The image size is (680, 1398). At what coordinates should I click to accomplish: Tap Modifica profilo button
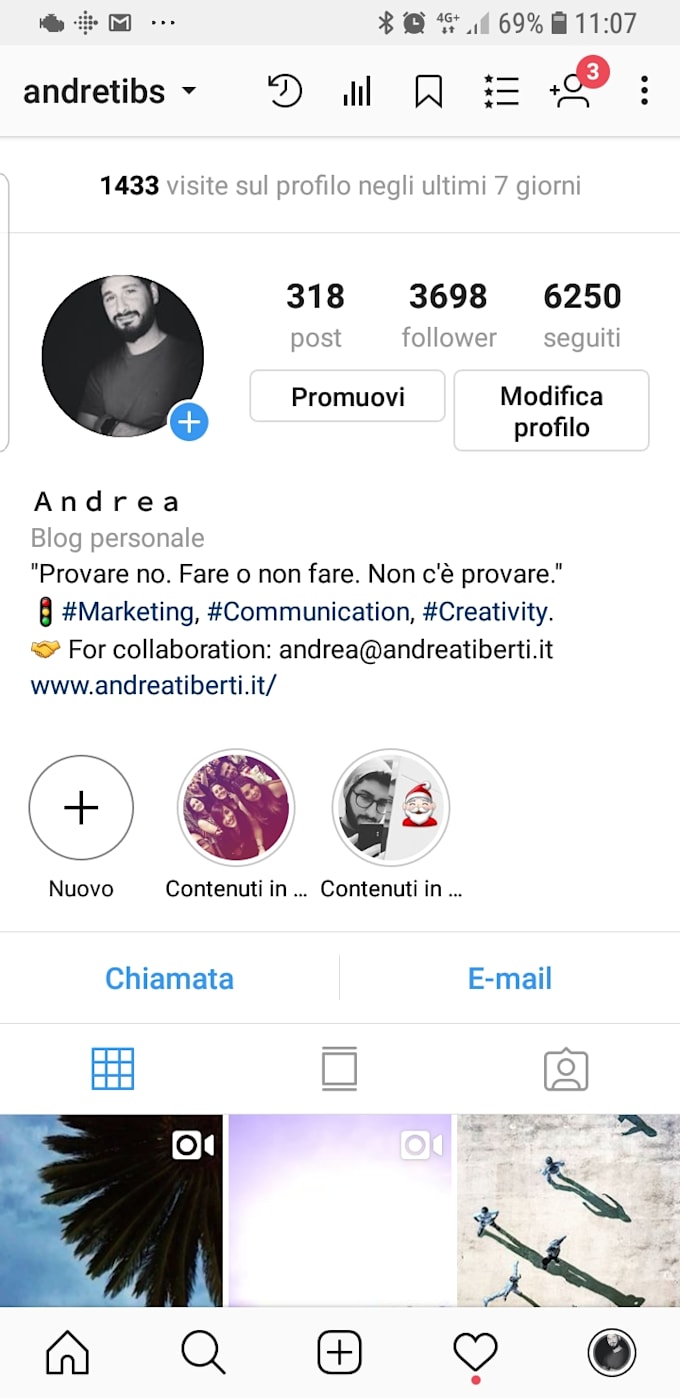(x=551, y=411)
